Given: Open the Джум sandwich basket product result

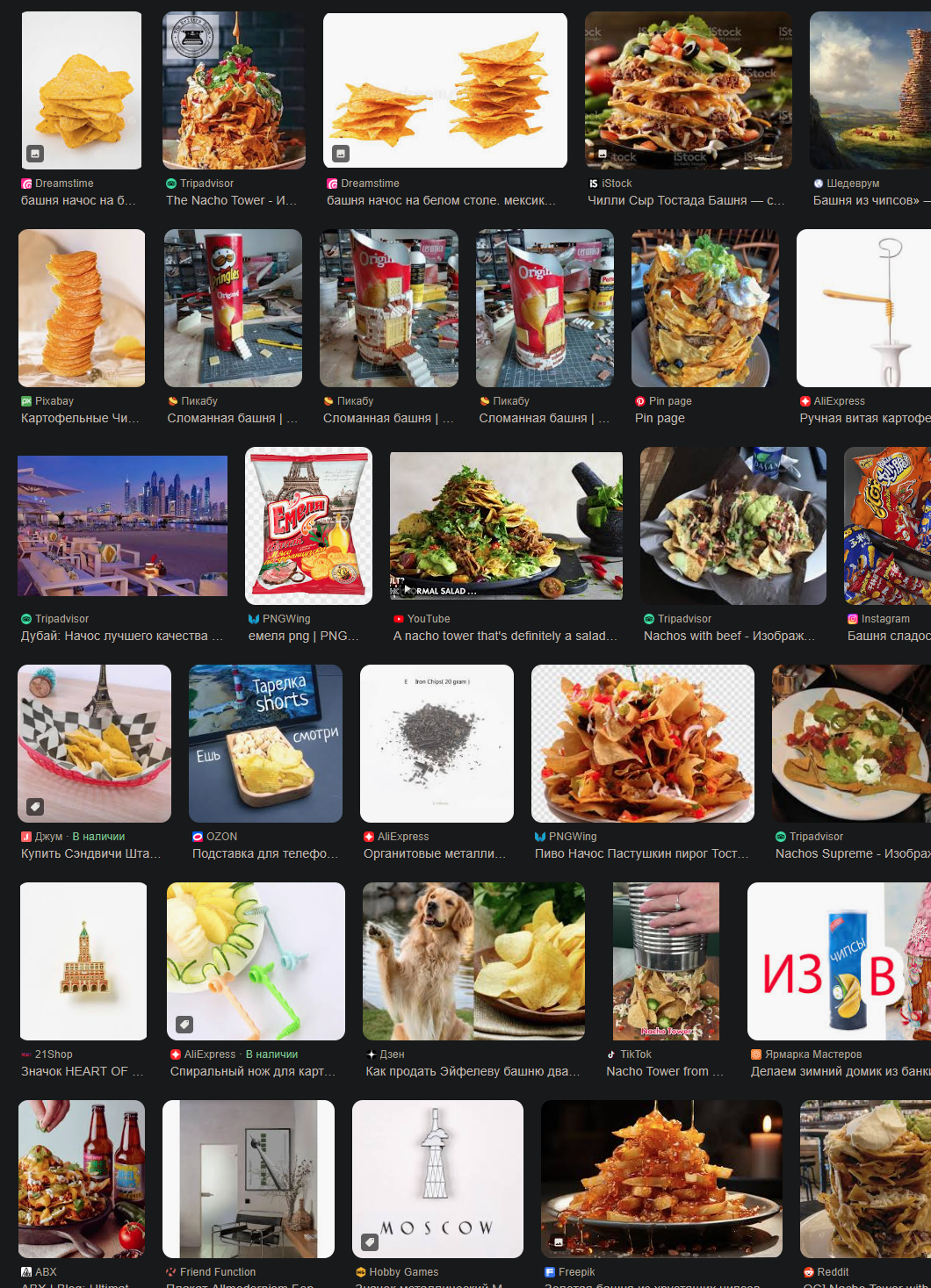Looking at the screenshot, I should (95, 744).
